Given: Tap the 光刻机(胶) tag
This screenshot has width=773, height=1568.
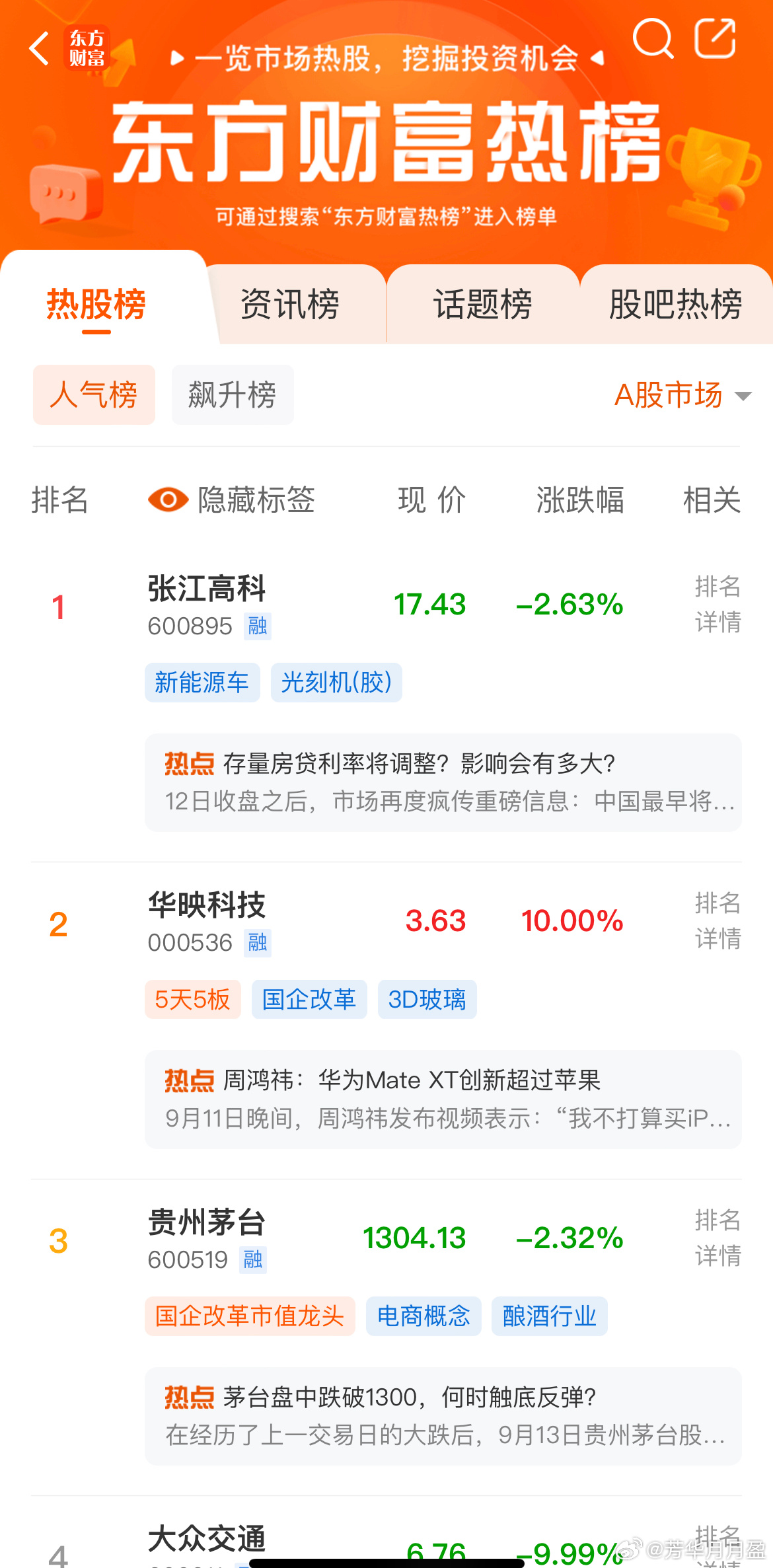Looking at the screenshot, I should click(x=336, y=683).
